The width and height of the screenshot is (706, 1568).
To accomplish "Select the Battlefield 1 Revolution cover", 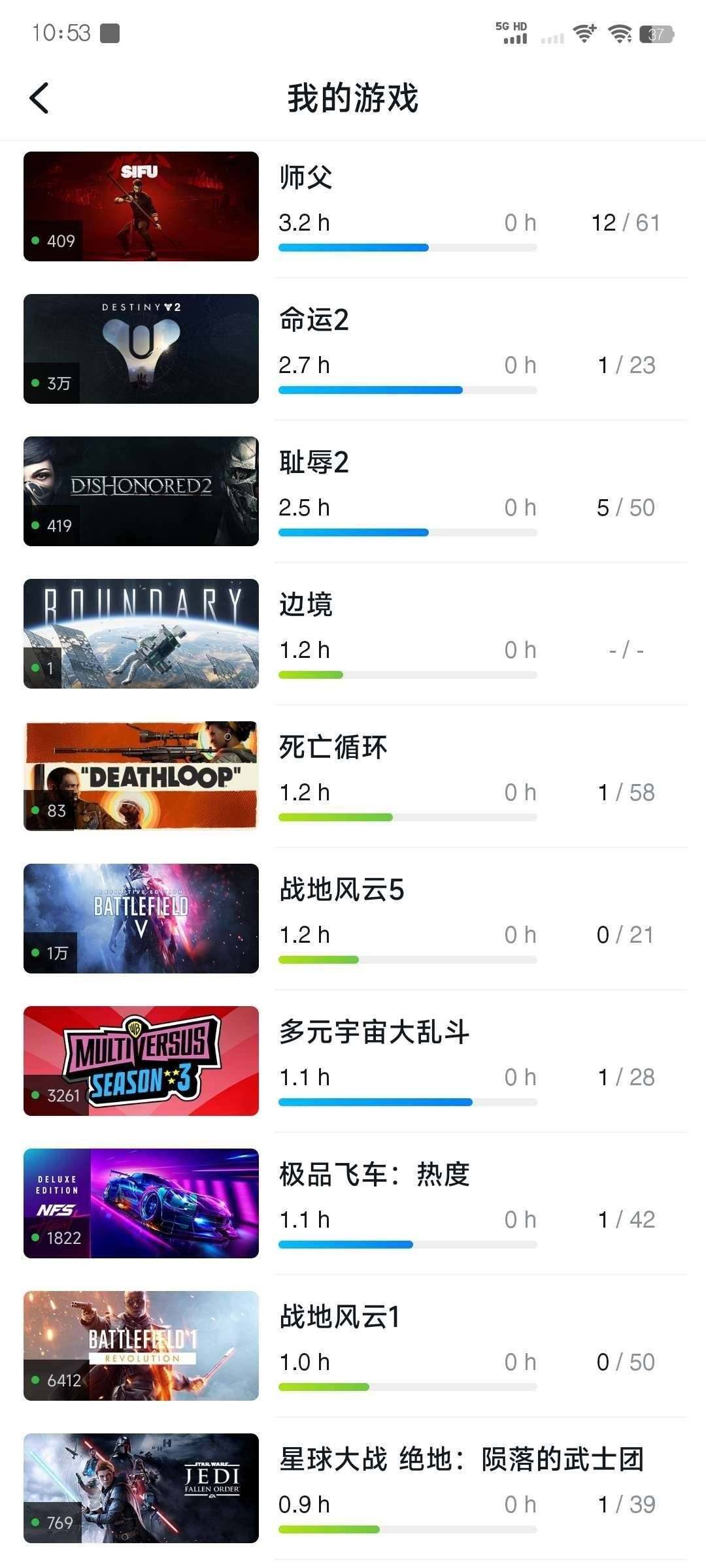I will [141, 1345].
